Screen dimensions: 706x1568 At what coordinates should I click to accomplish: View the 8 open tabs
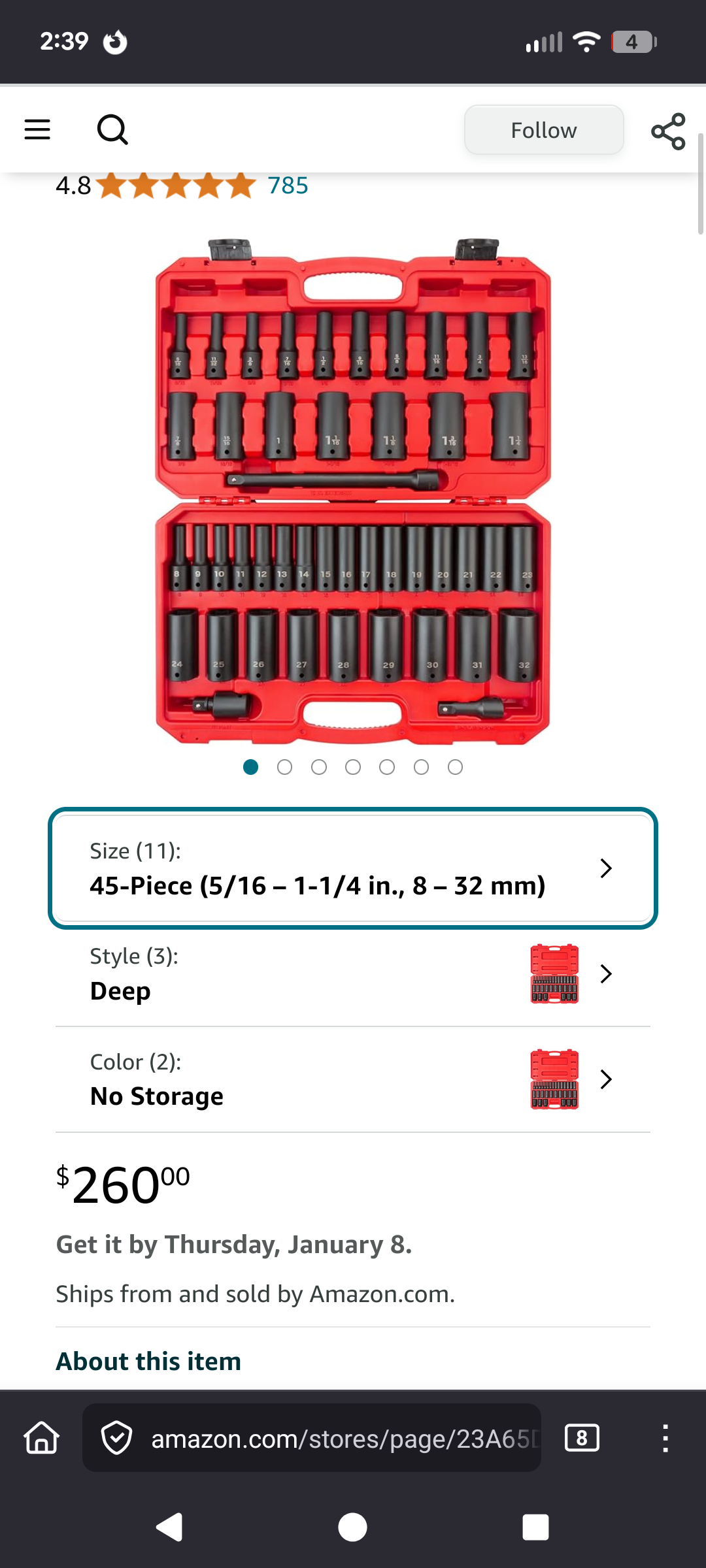(x=582, y=1438)
